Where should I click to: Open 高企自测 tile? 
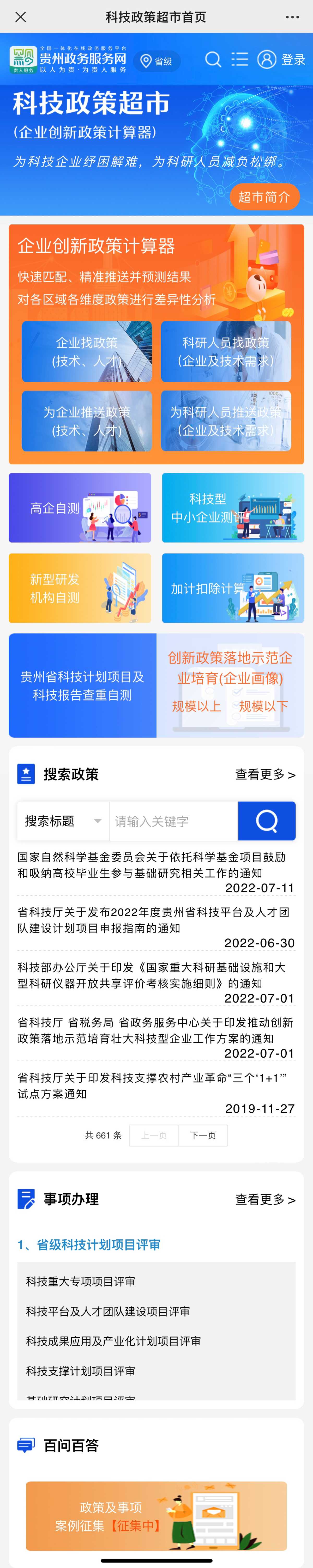[80, 508]
